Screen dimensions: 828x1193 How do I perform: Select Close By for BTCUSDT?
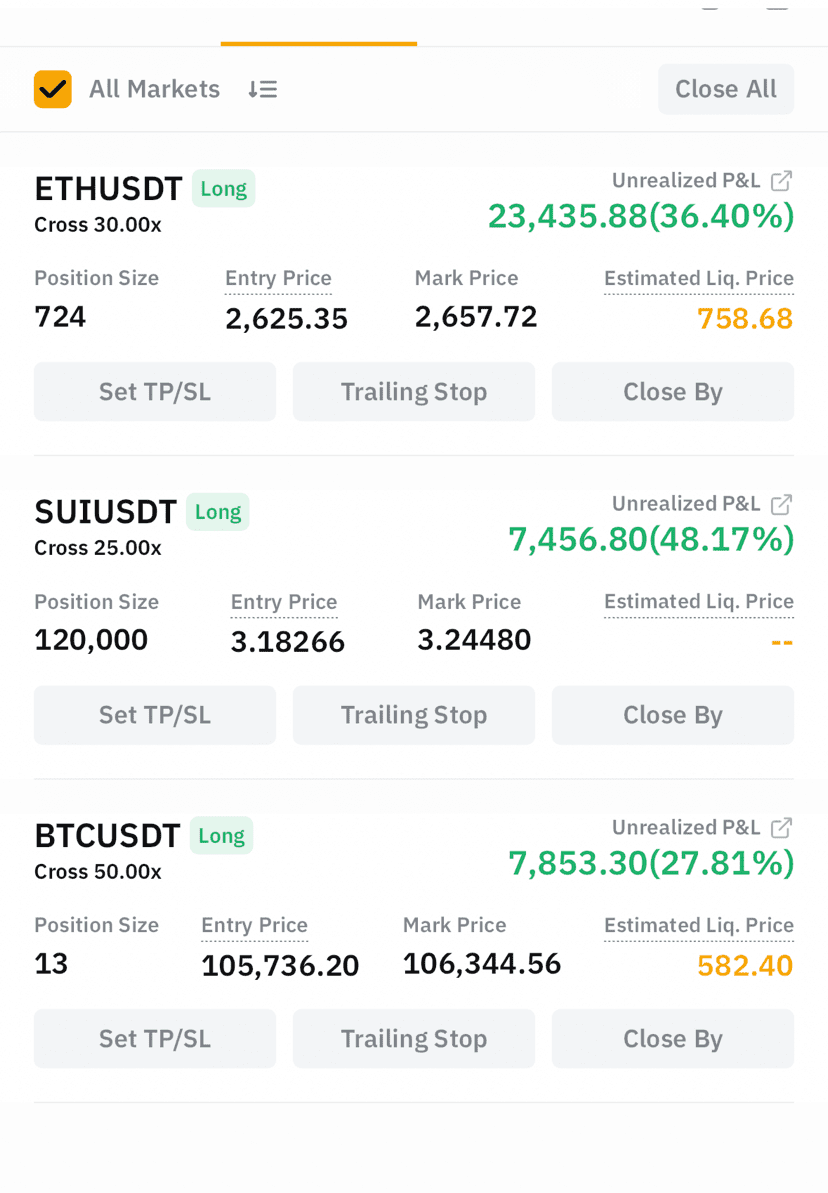point(673,1039)
